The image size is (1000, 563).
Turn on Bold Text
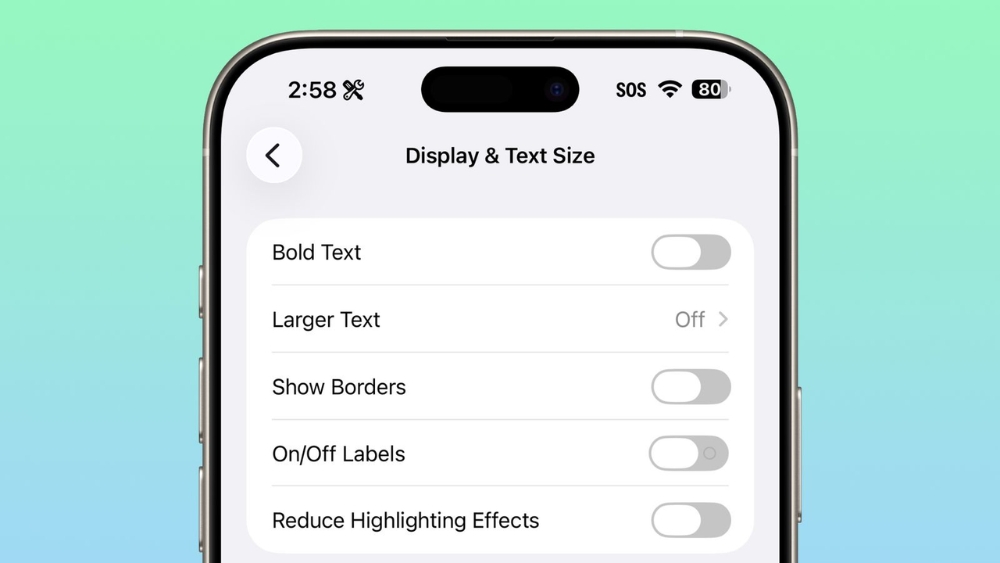[690, 252]
